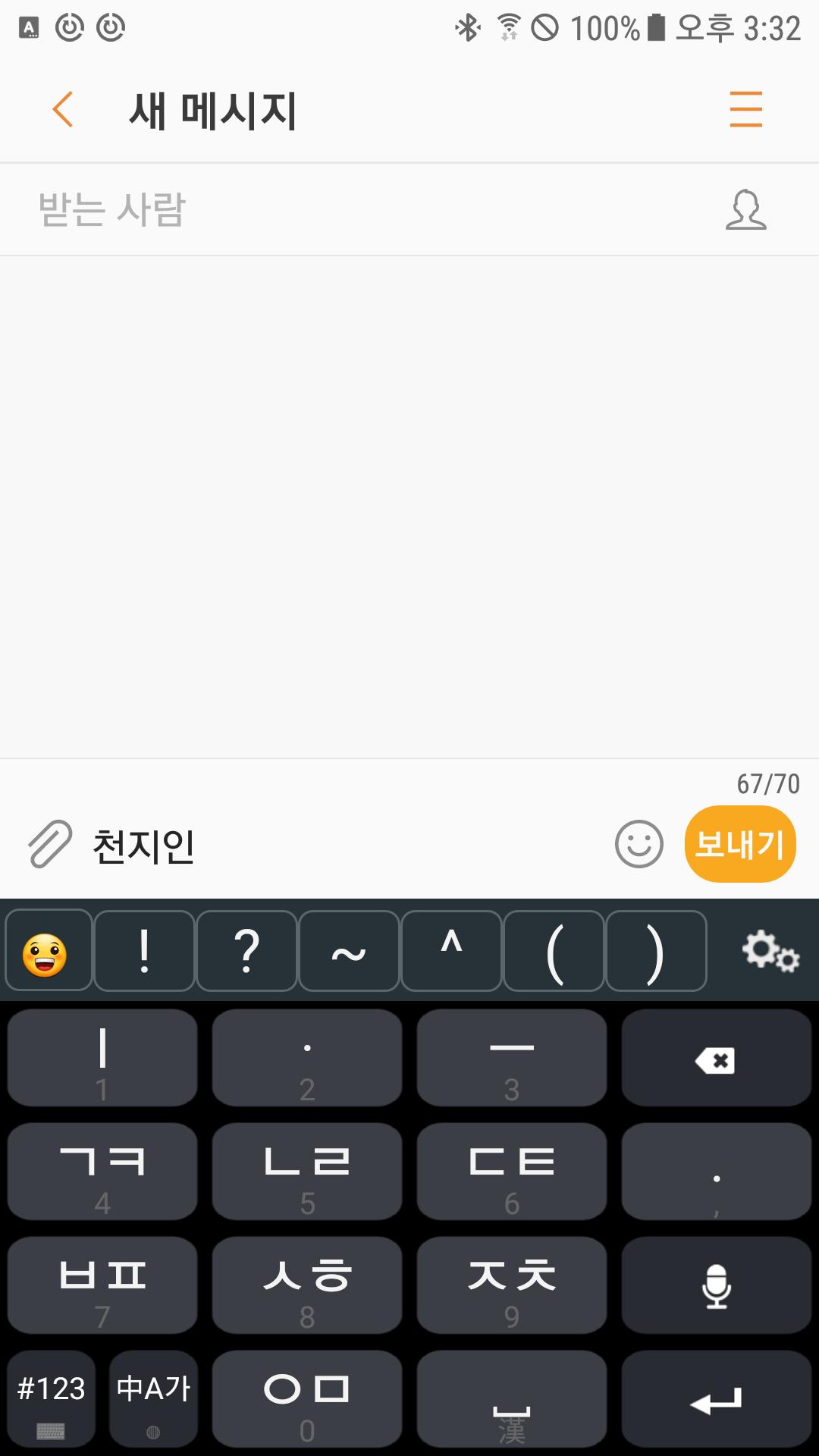The image size is (819, 1456).
Task: Delete a character with backspace
Action: (x=716, y=1059)
